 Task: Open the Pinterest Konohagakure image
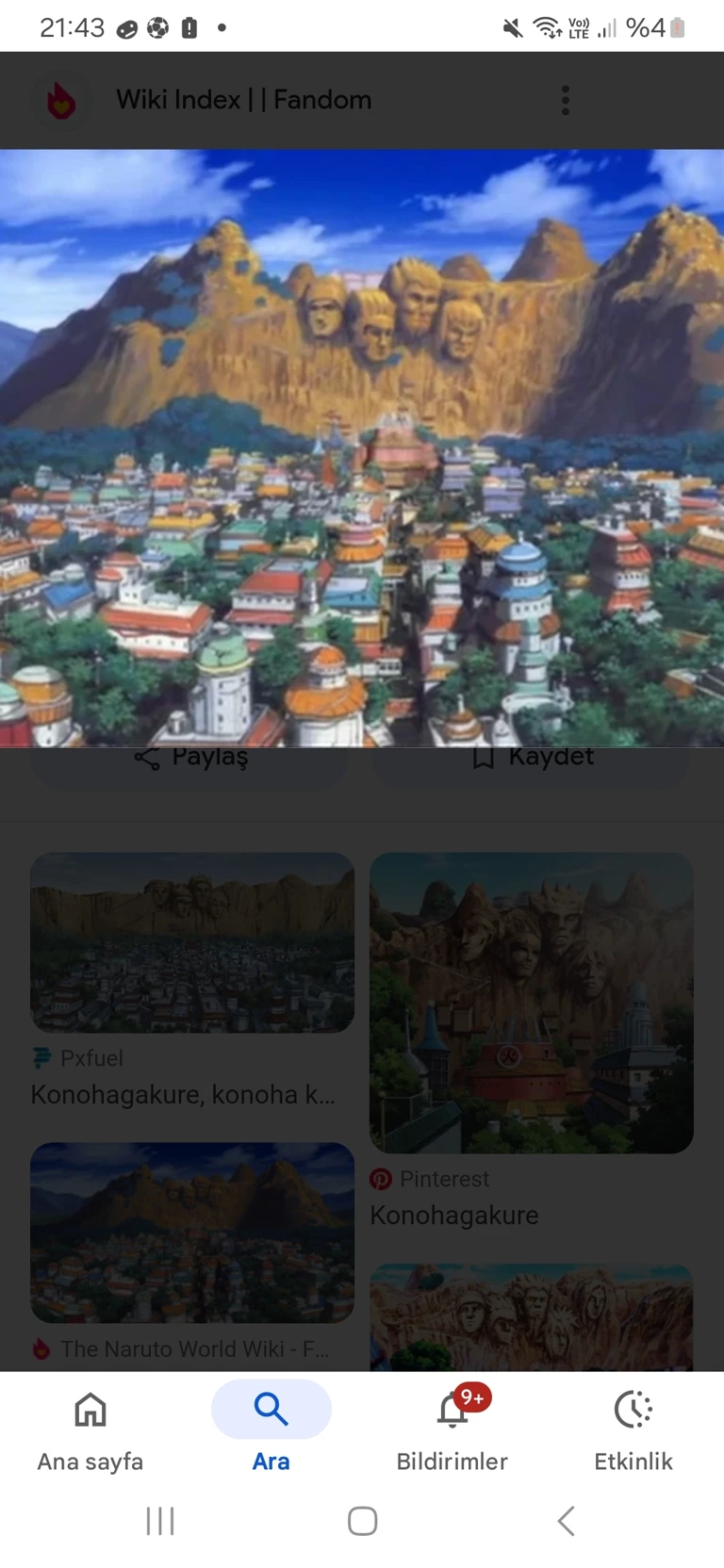pos(532,1003)
